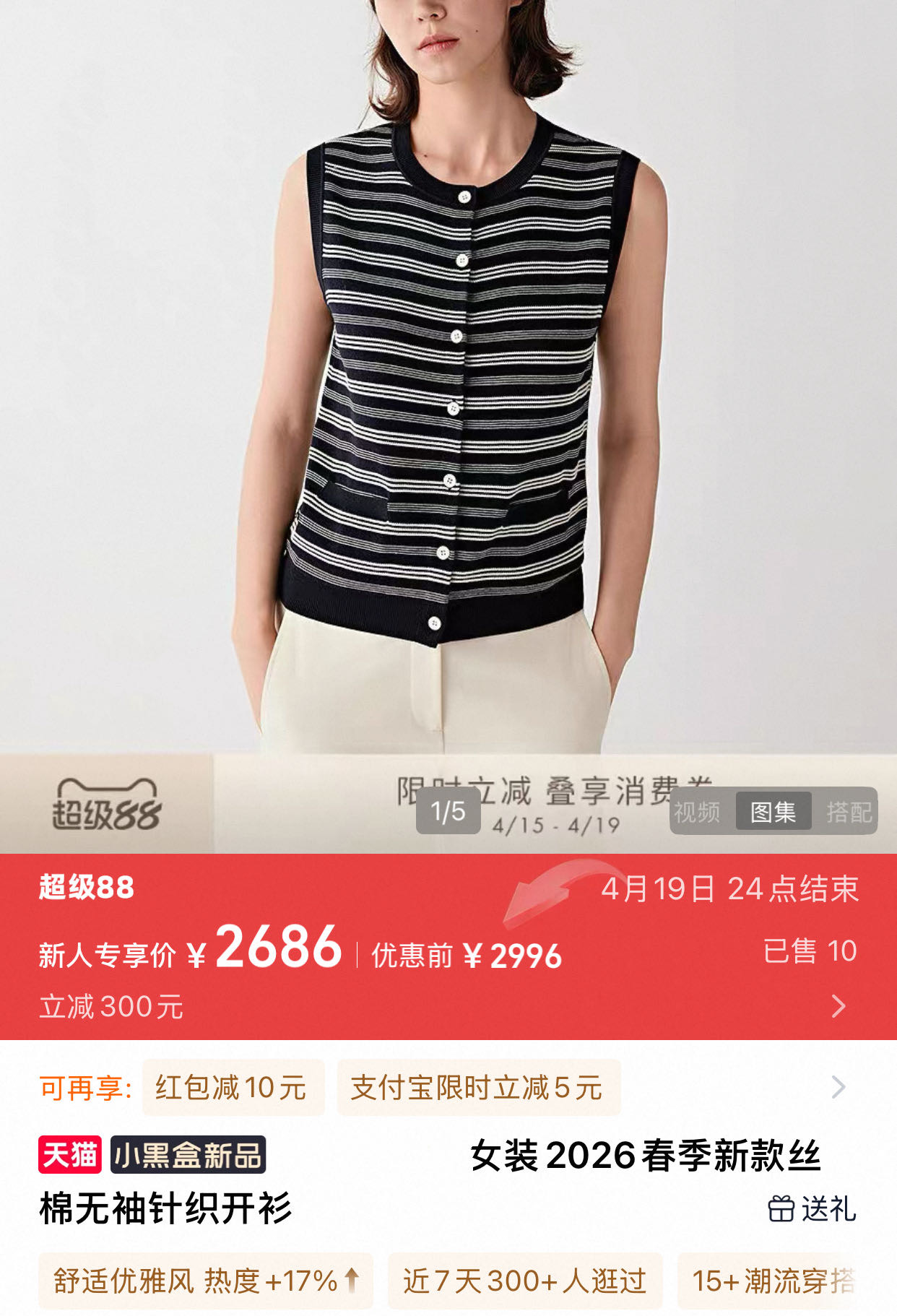The width and height of the screenshot is (897, 1316).
Task: View the 近7天300+人逛过 tag
Action: 525,1281
